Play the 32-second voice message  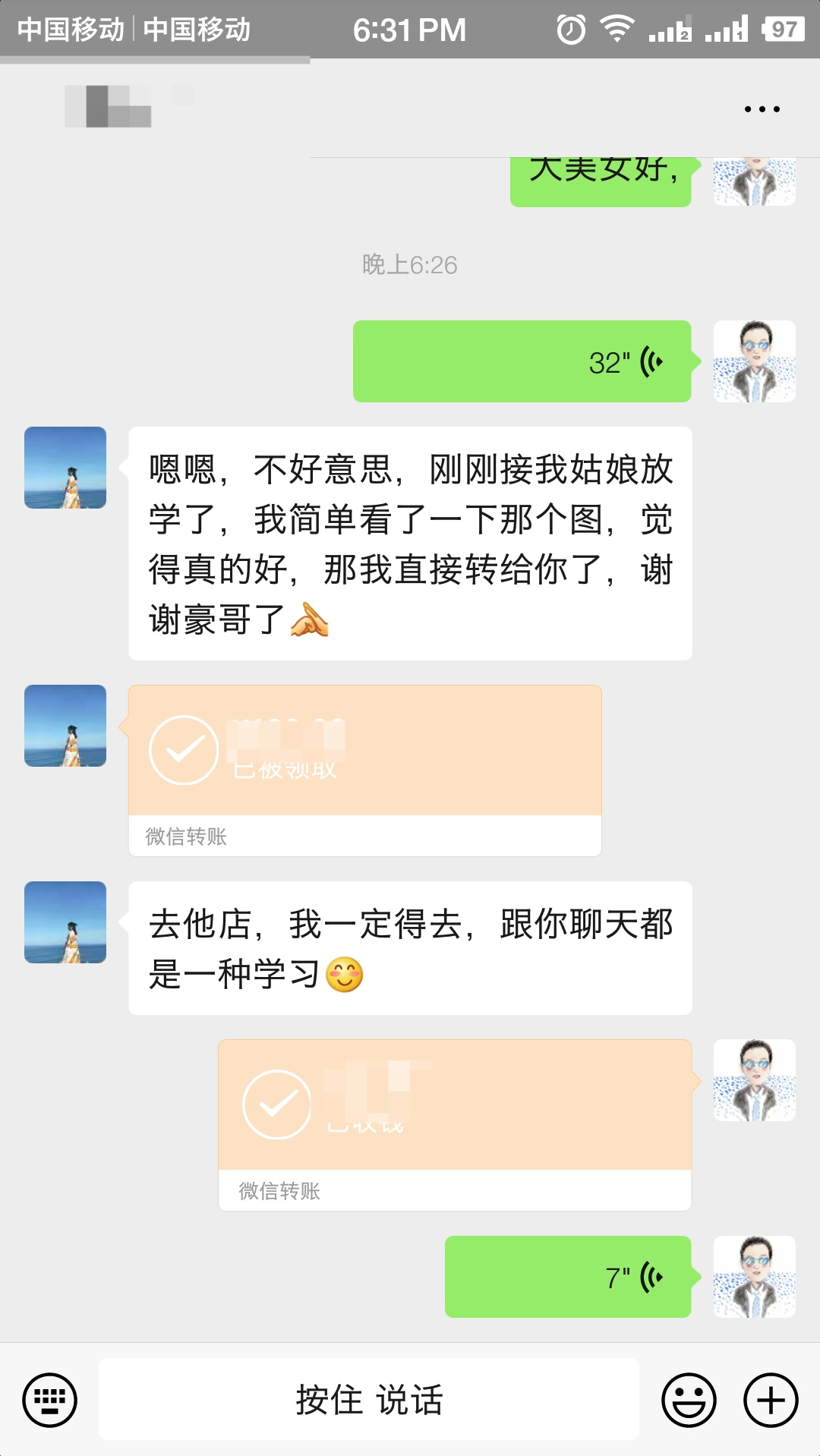522,362
